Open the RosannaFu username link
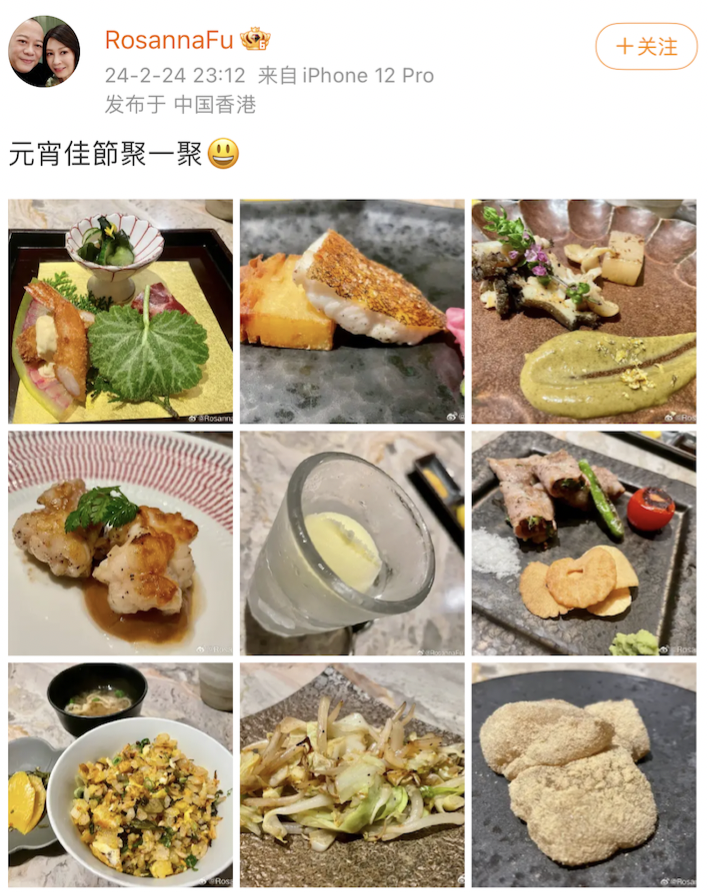 pos(169,40)
